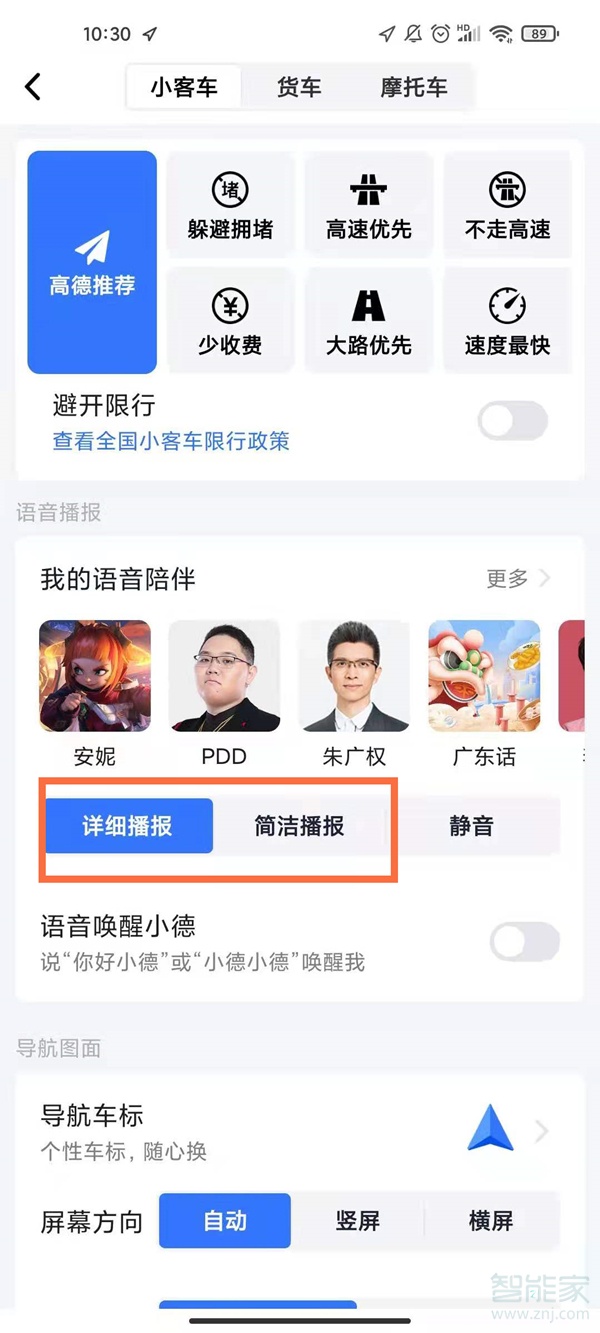
Task: Pick the 不走高速 option
Action: coord(507,206)
